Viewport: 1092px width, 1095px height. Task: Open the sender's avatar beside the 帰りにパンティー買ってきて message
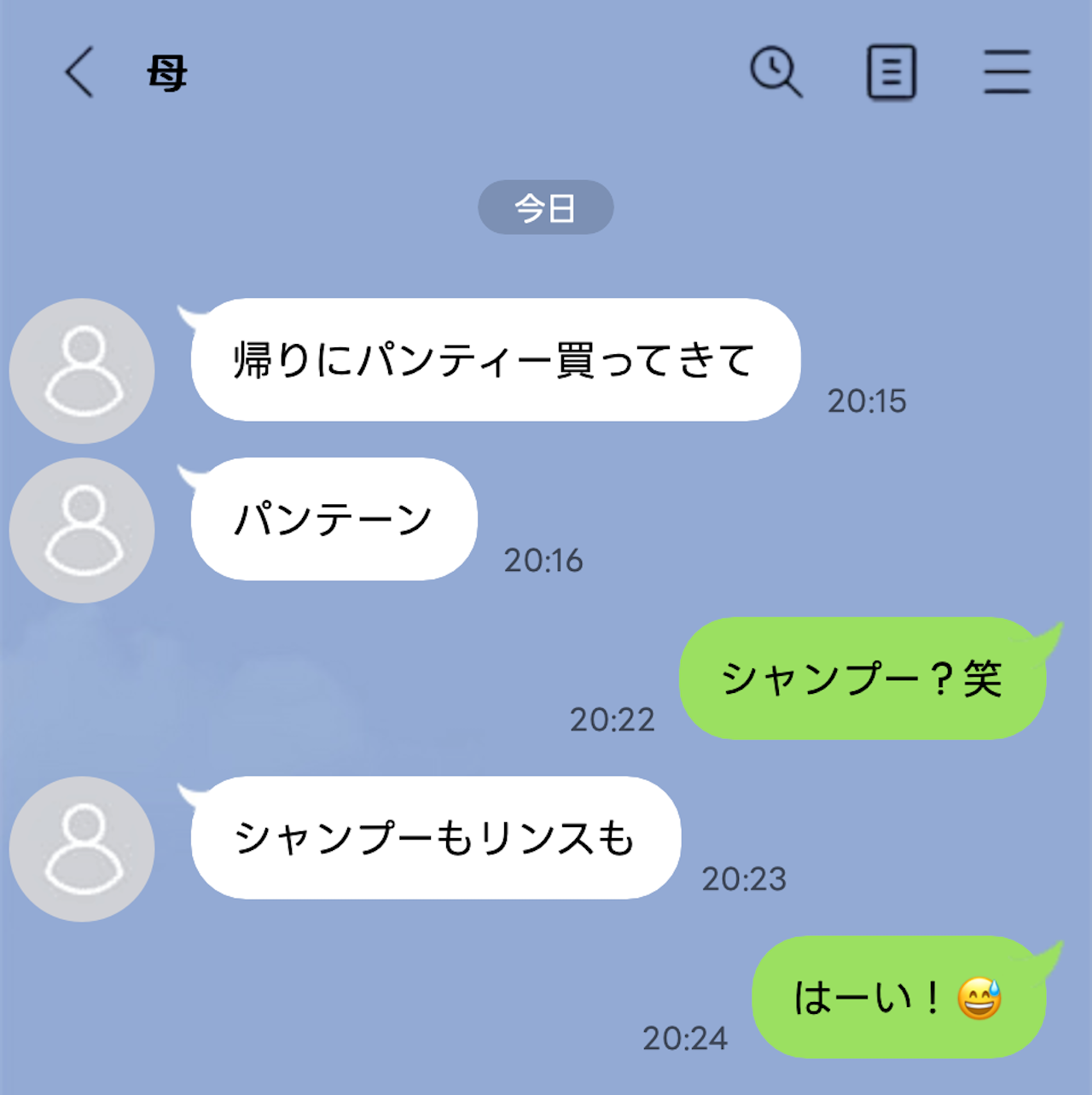click(x=82, y=370)
